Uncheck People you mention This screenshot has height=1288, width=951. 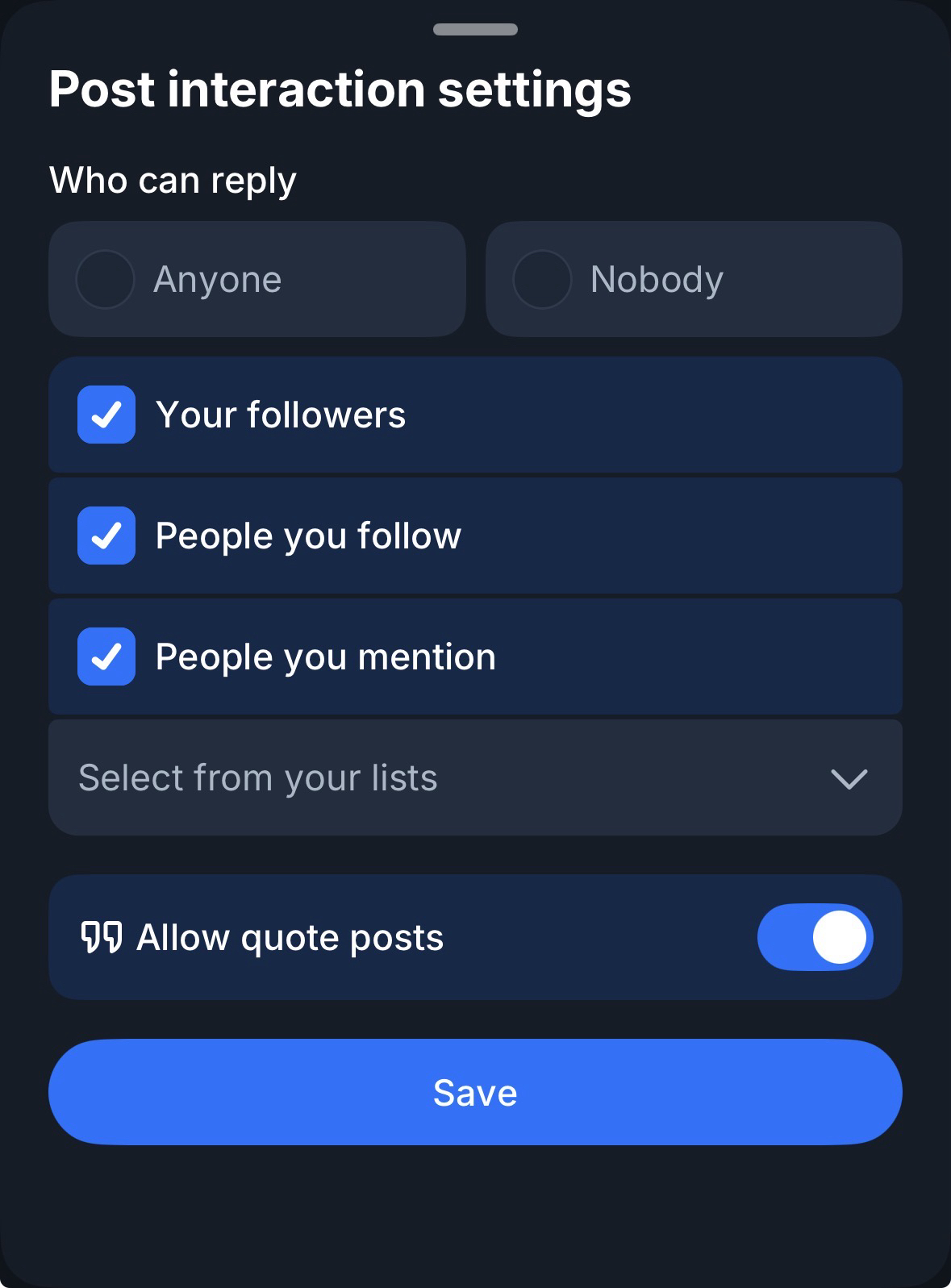106,657
